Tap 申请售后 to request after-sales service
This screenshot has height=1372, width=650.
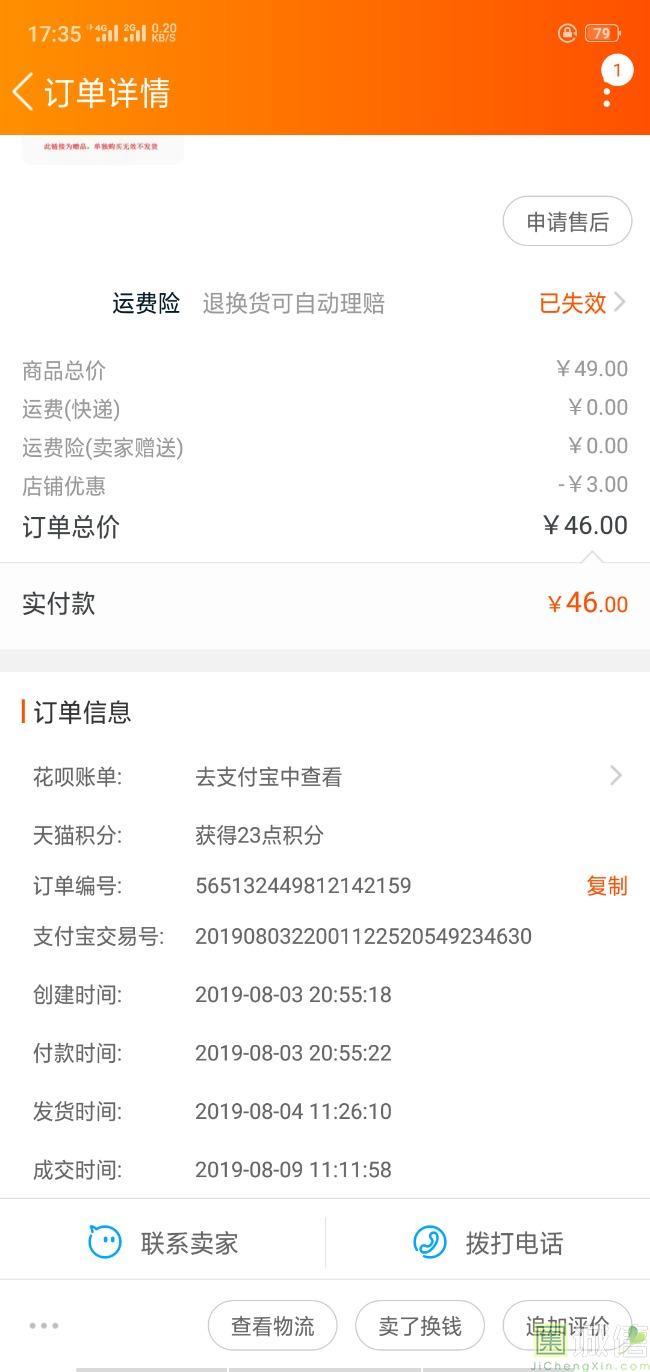coord(567,222)
